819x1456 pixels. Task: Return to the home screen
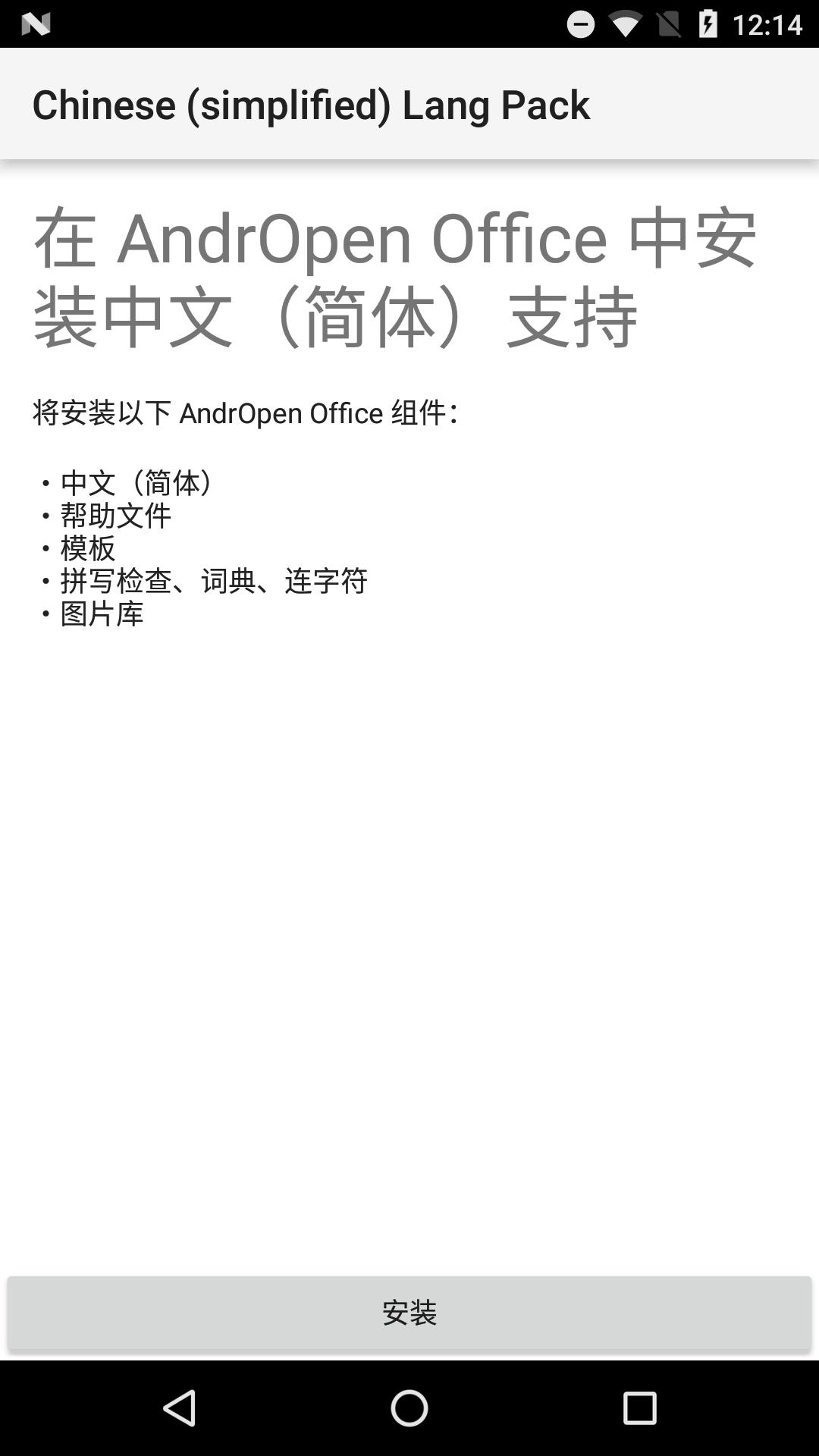tap(409, 1408)
